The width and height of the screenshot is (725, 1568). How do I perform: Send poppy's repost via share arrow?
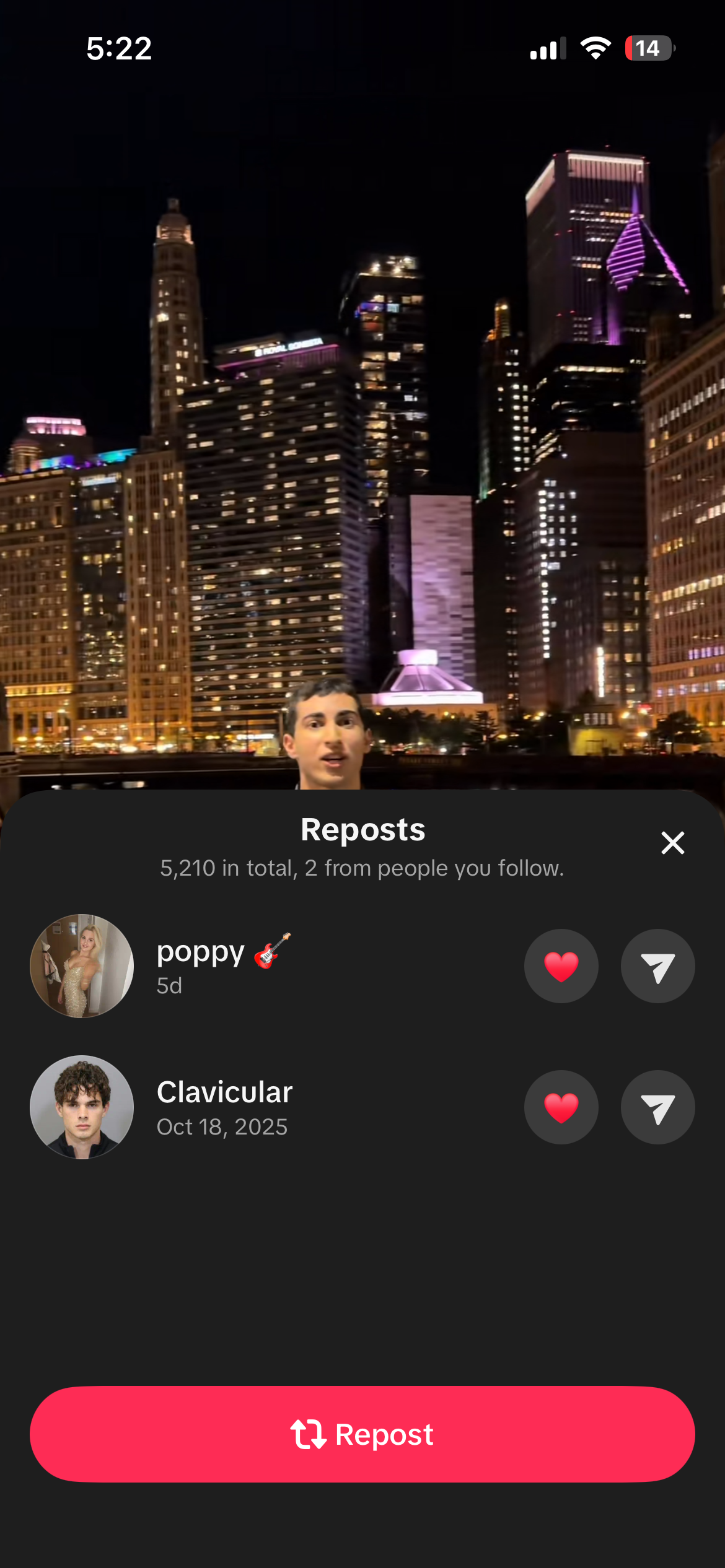pos(657,966)
